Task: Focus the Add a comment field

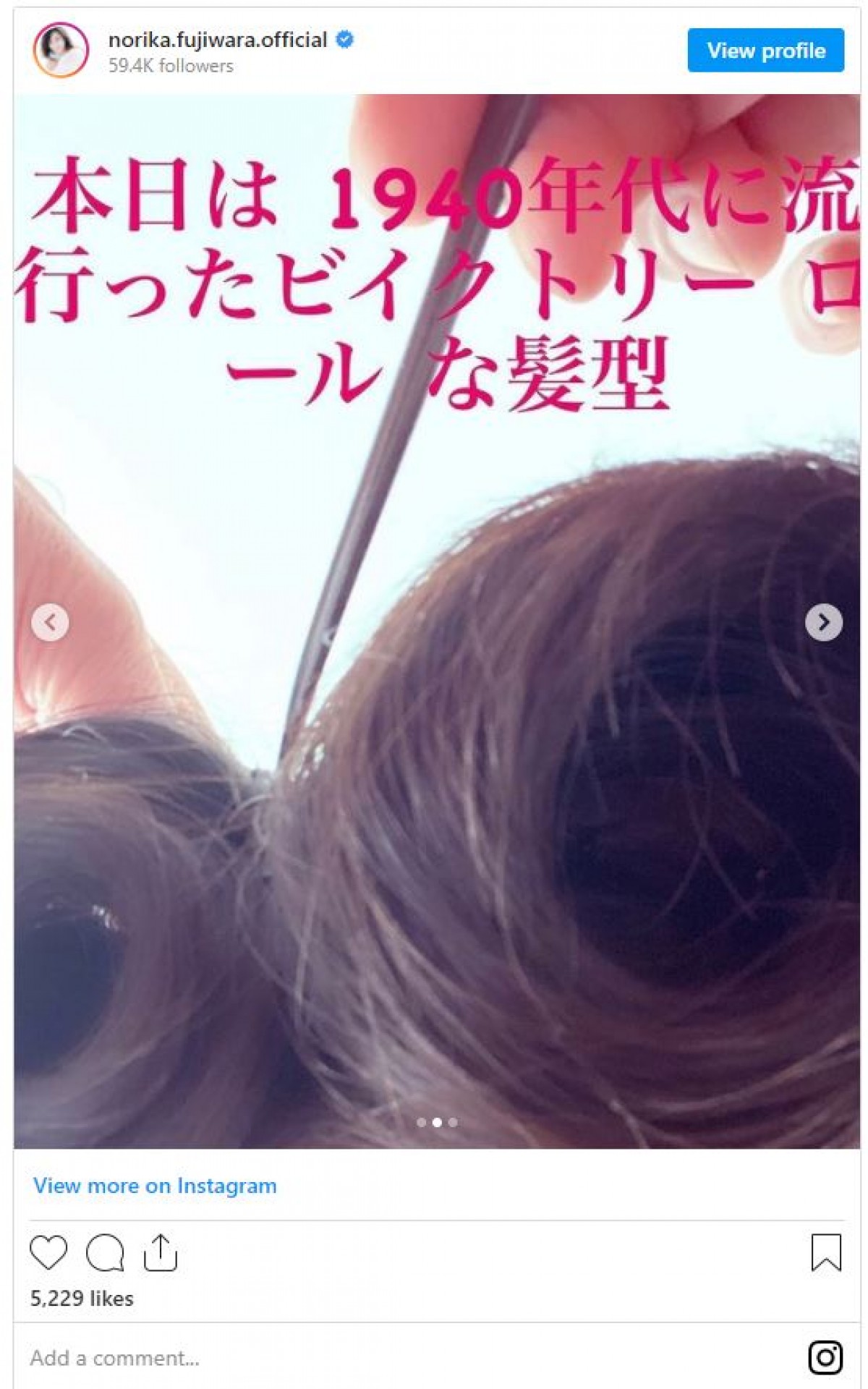Action: pyautogui.click(x=362, y=1358)
